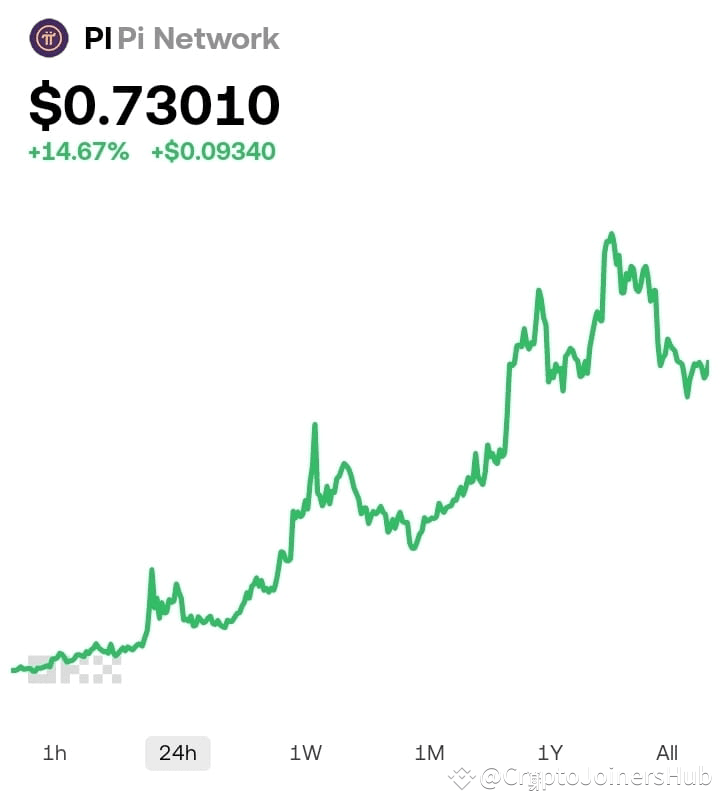Switch to the 1h time range
The width and height of the screenshot is (720, 799).
(55, 752)
